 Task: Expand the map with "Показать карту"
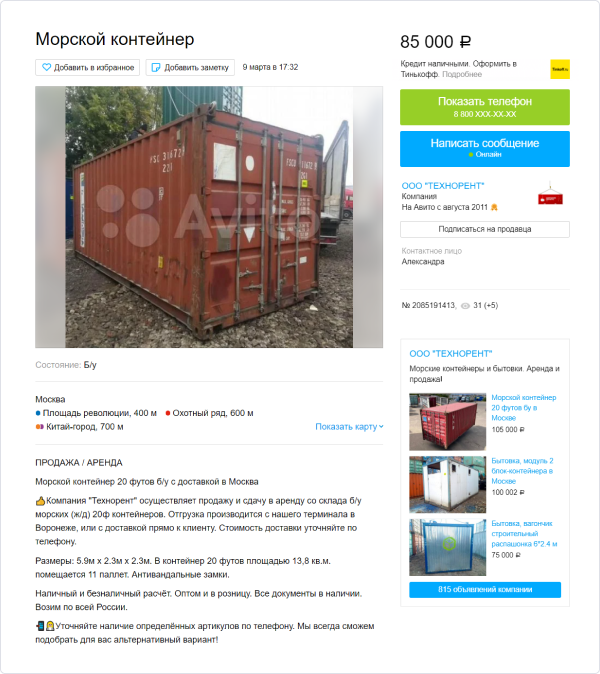349,426
